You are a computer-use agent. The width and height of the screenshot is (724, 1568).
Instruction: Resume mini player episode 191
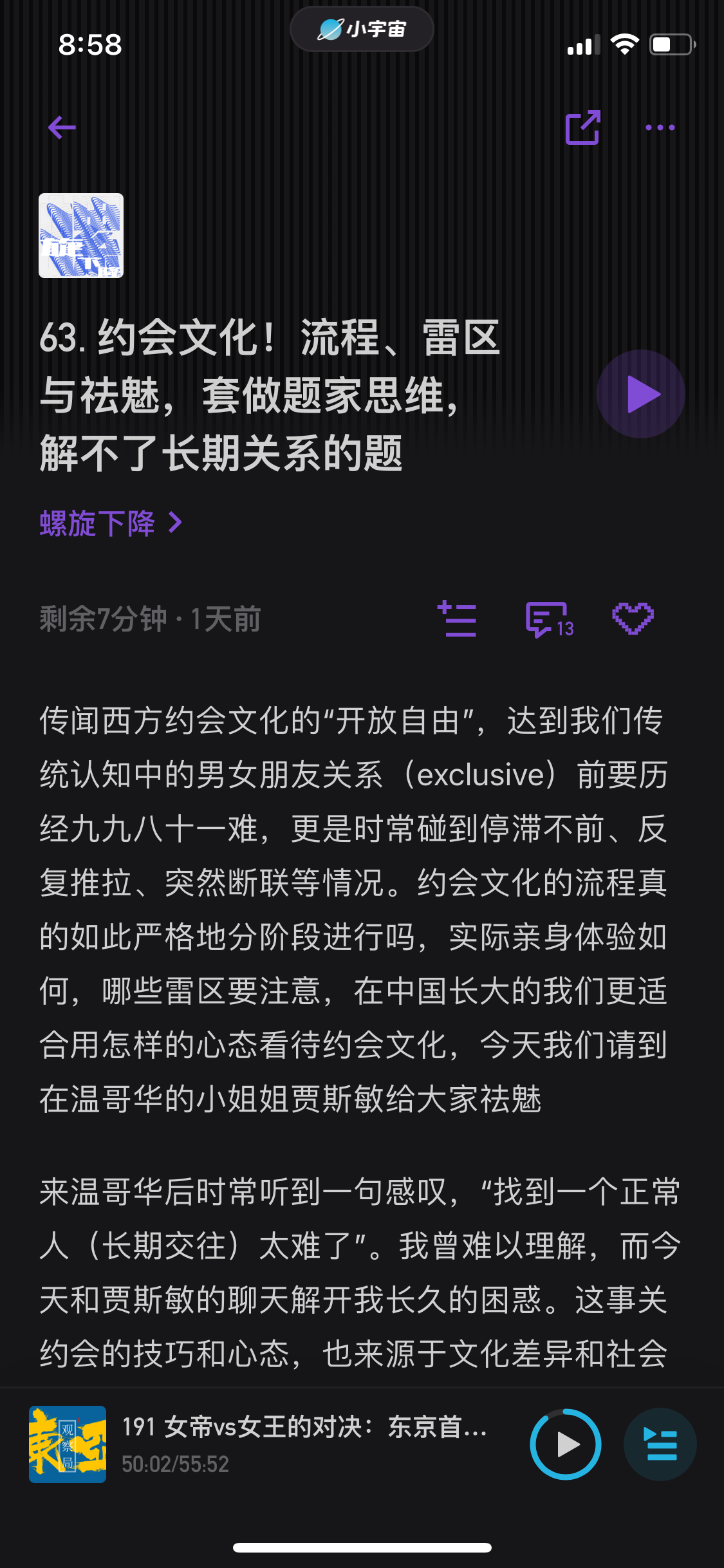pyautogui.click(x=566, y=1444)
